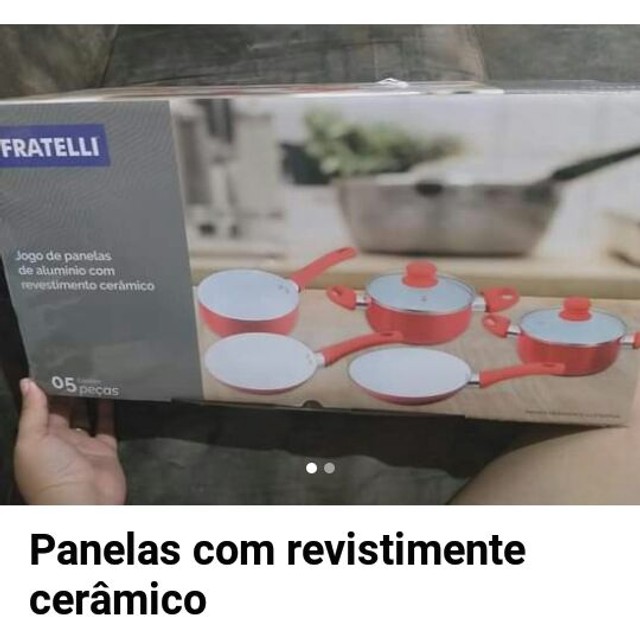This screenshot has width=640, height=617.
Task: Open the cookware set listing photo
Action: click(320, 260)
